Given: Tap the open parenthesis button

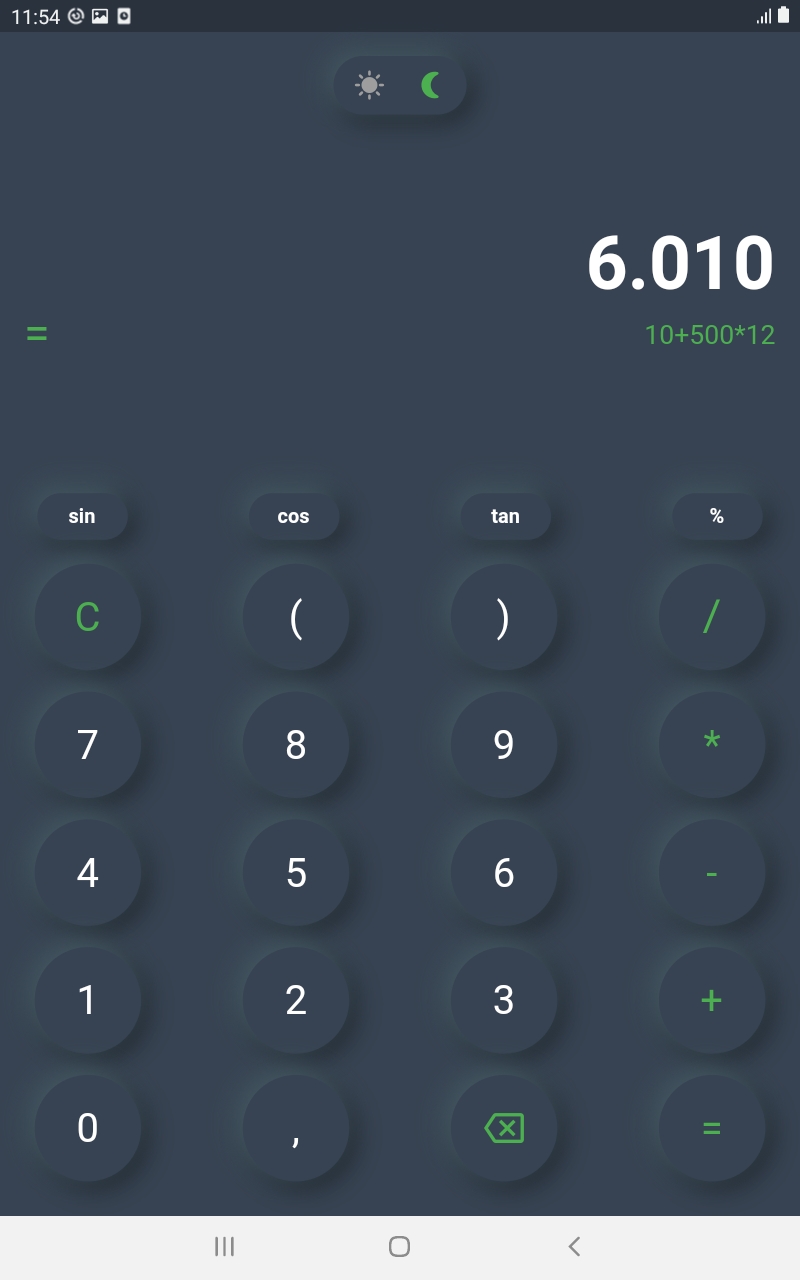Looking at the screenshot, I should point(294,617).
